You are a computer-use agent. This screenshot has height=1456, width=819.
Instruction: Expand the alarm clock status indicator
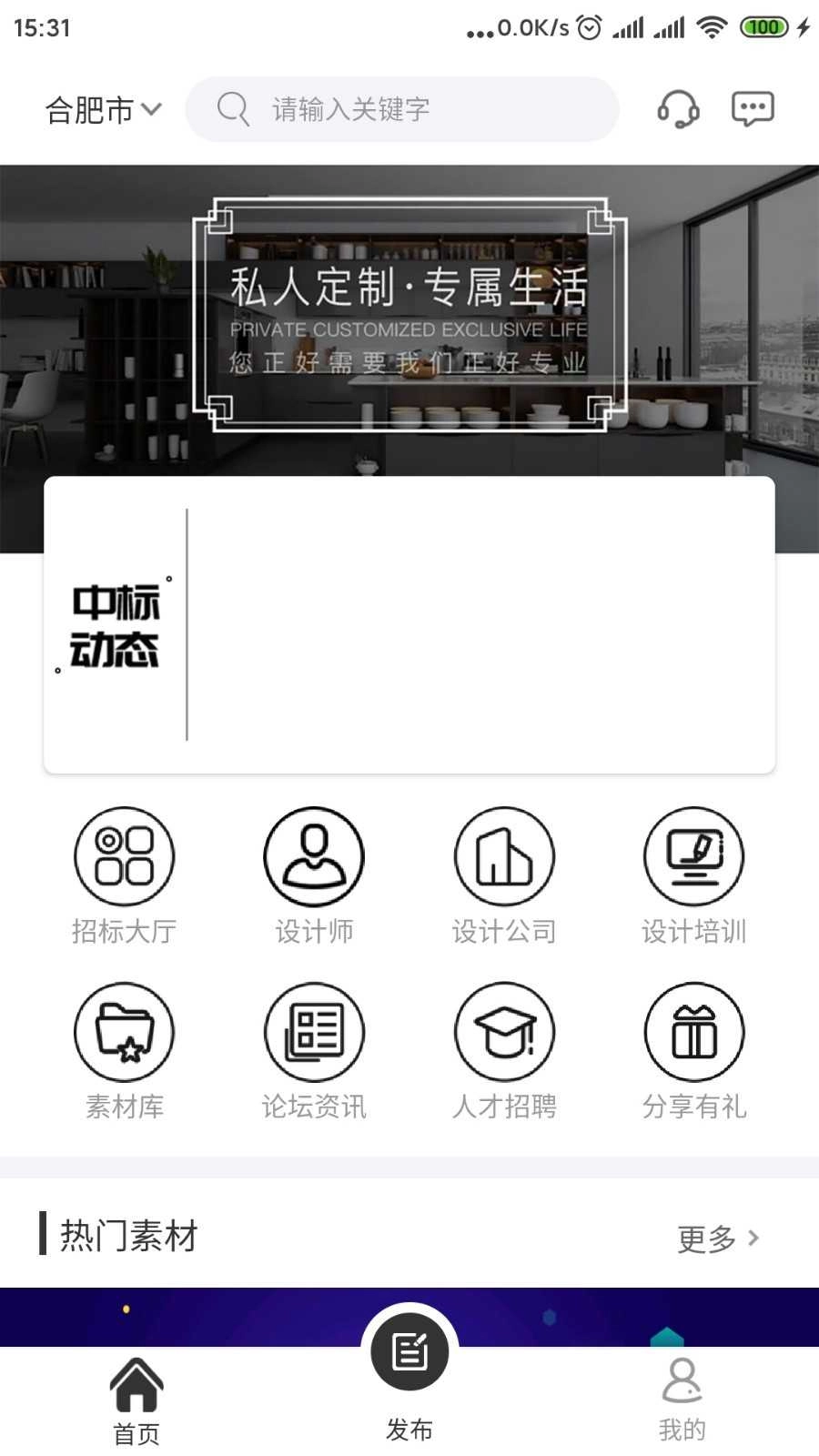588,27
